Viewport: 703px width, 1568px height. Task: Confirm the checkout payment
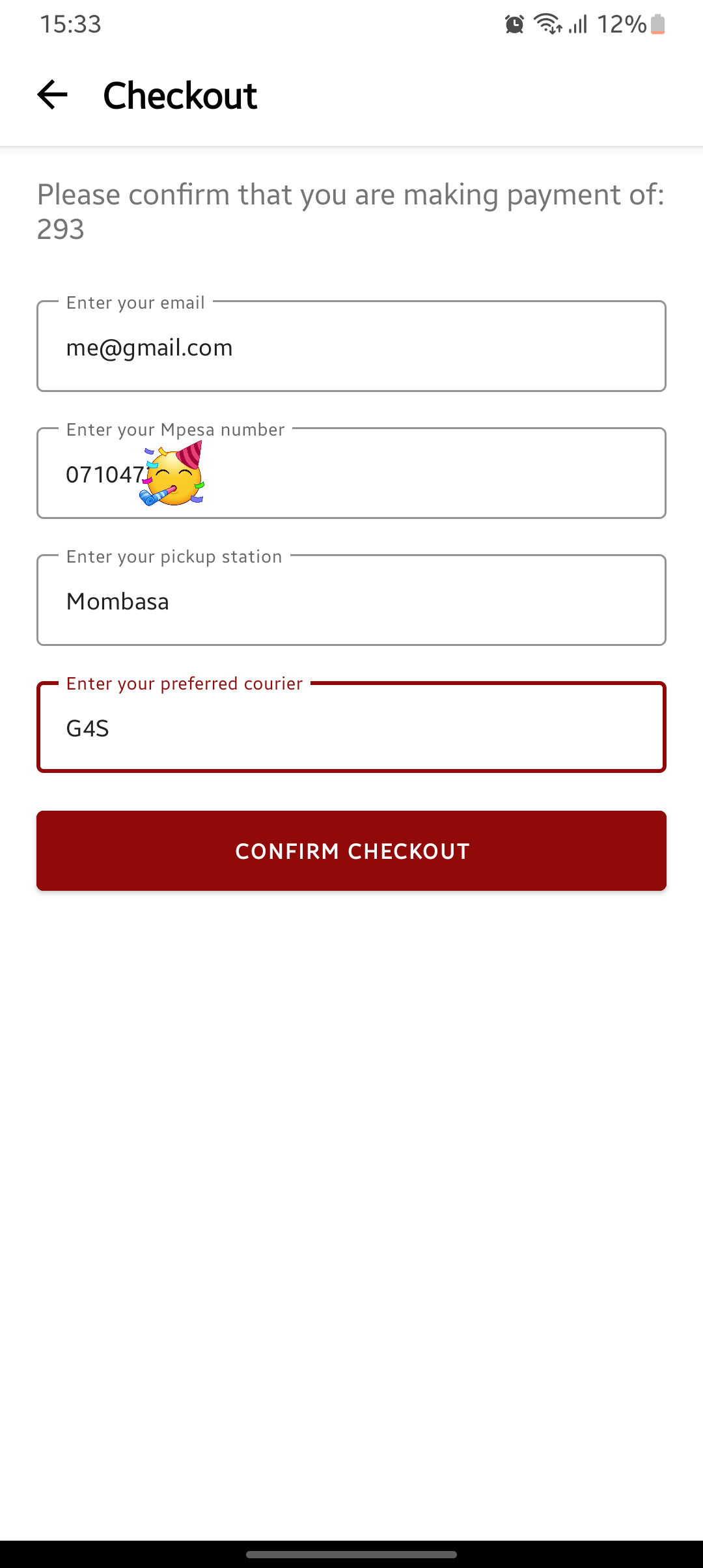351,850
